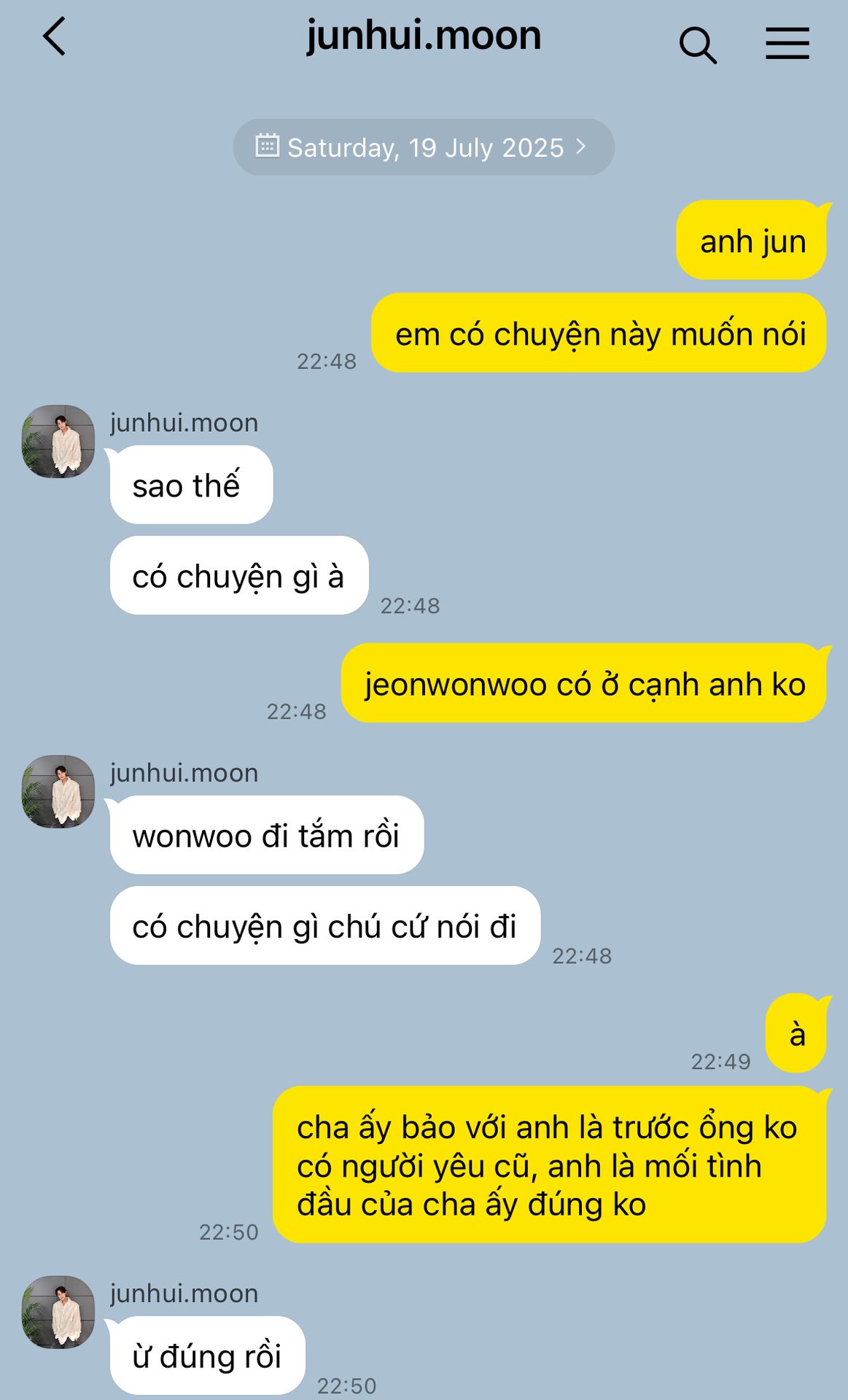Go back to the chat list
The width and height of the screenshot is (848, 1400).
point(55,36)
